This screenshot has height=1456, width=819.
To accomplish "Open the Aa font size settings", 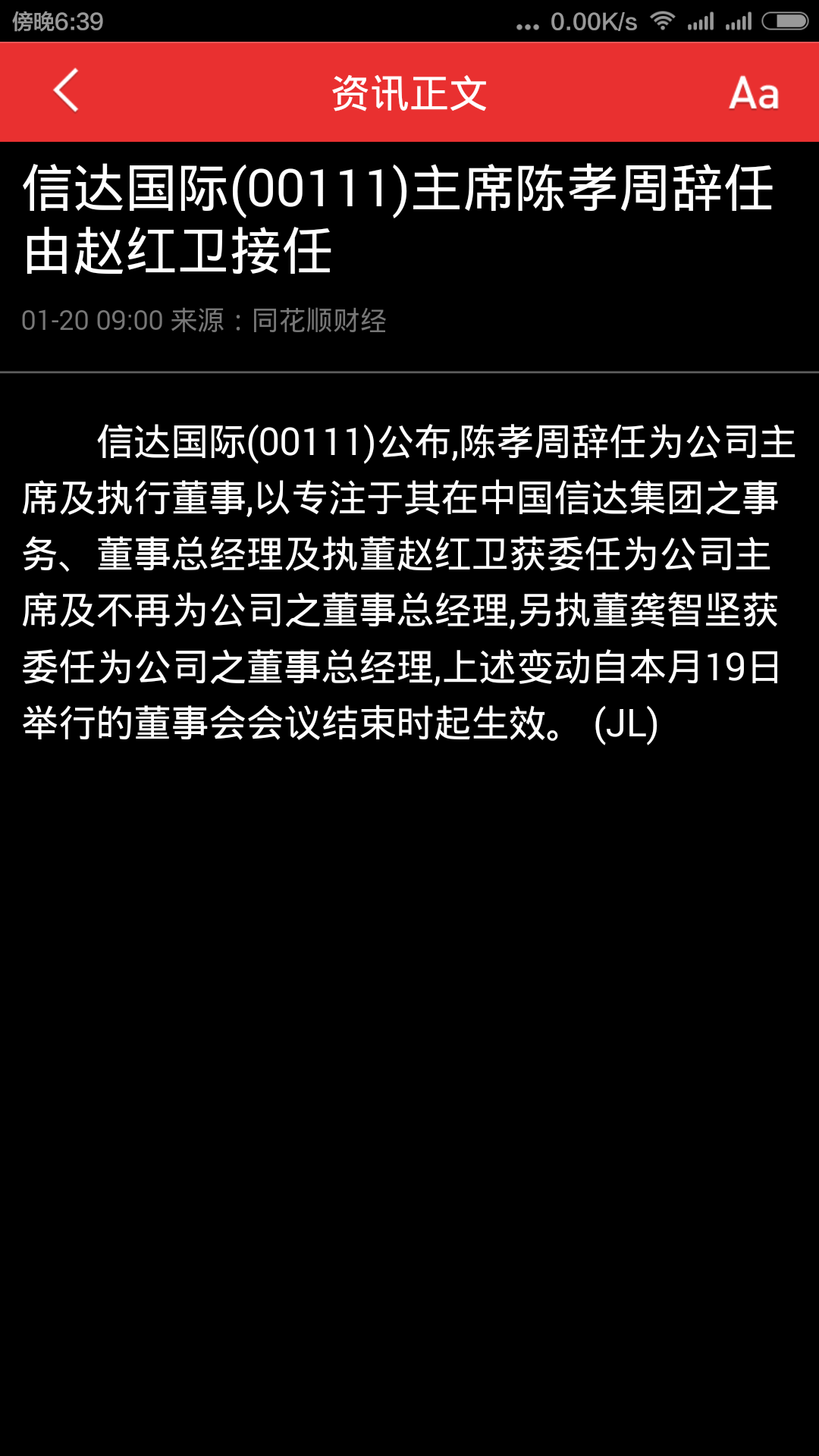I will (754, 93).
